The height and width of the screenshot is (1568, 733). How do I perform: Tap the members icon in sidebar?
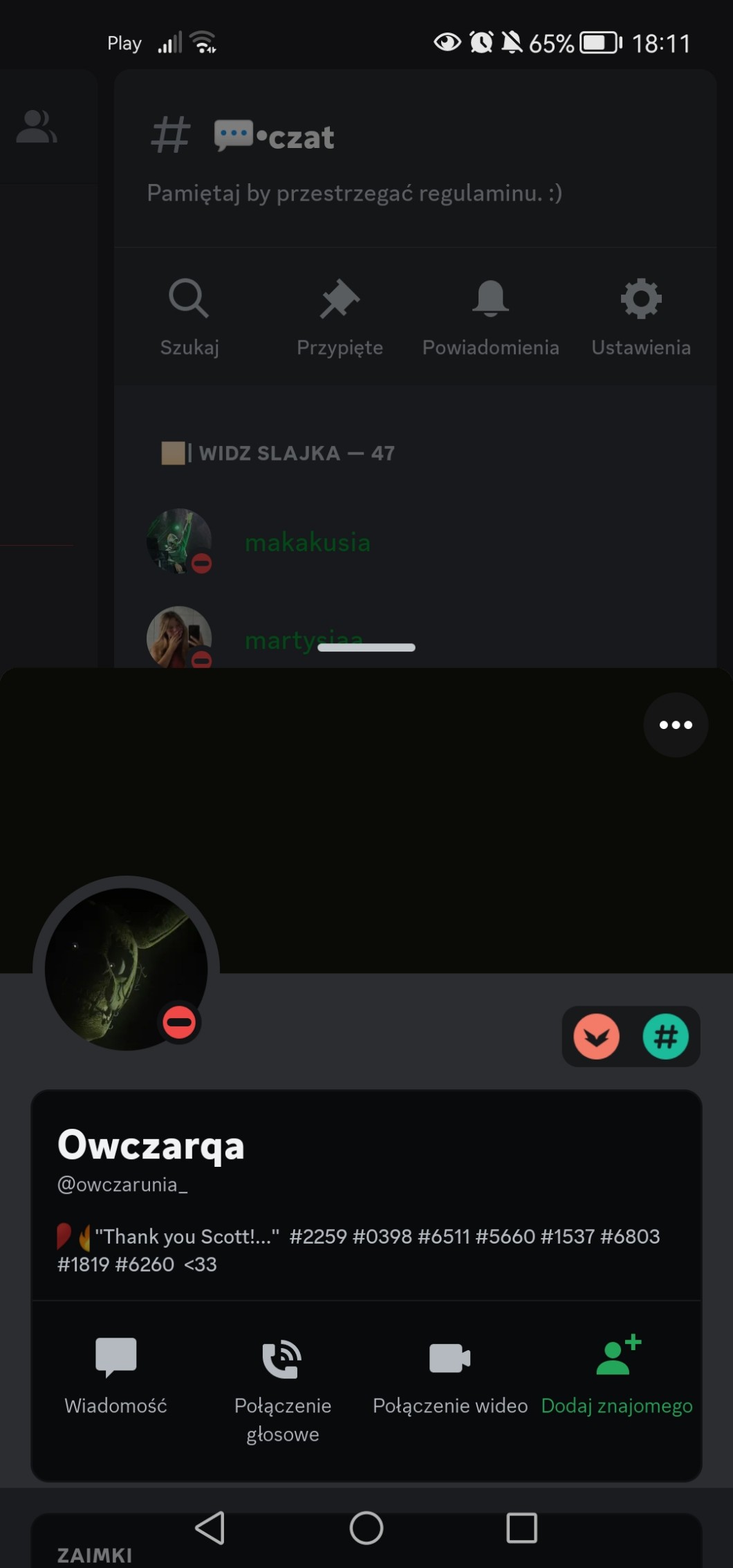(x=37, y=127)
